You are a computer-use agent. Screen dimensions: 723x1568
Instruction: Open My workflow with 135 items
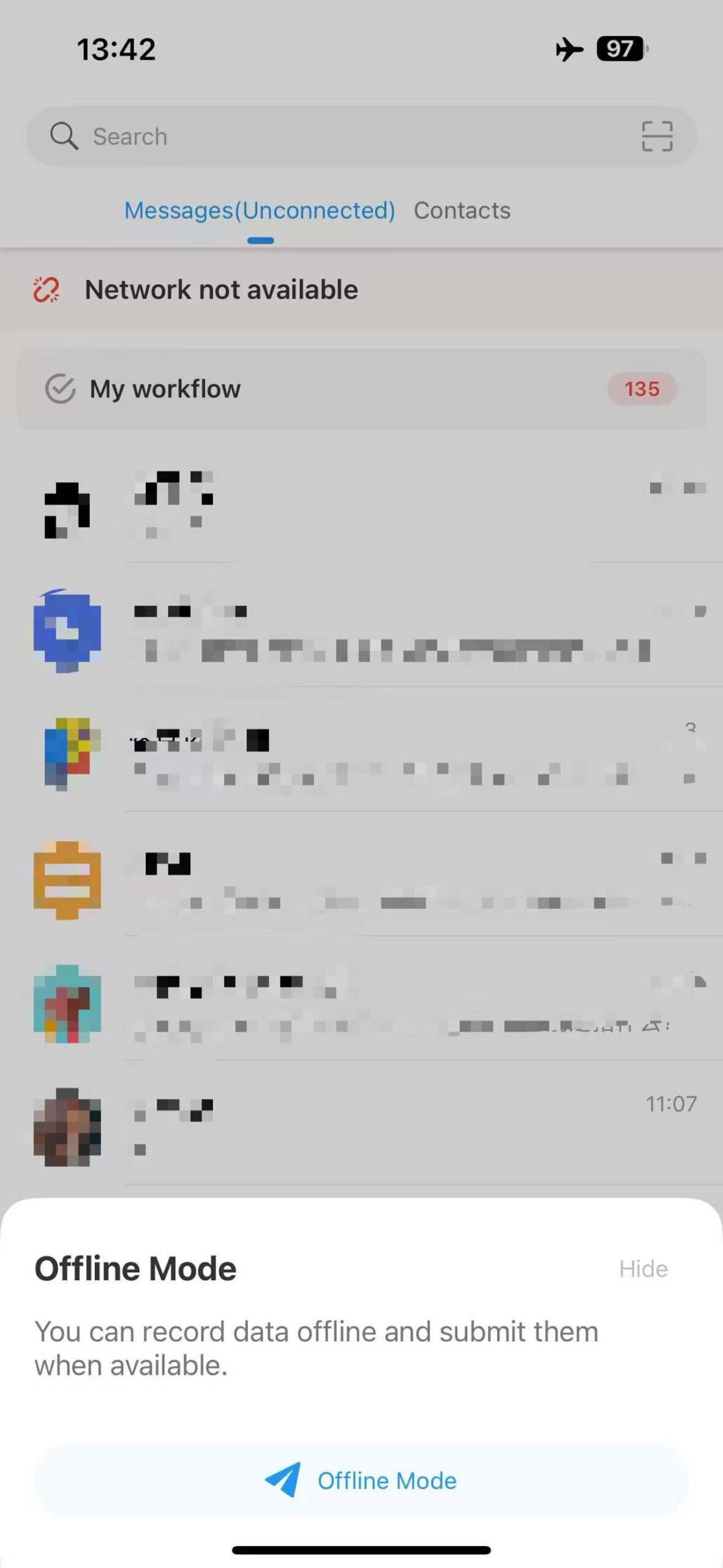pyautogui.click(x=361, y=389)
